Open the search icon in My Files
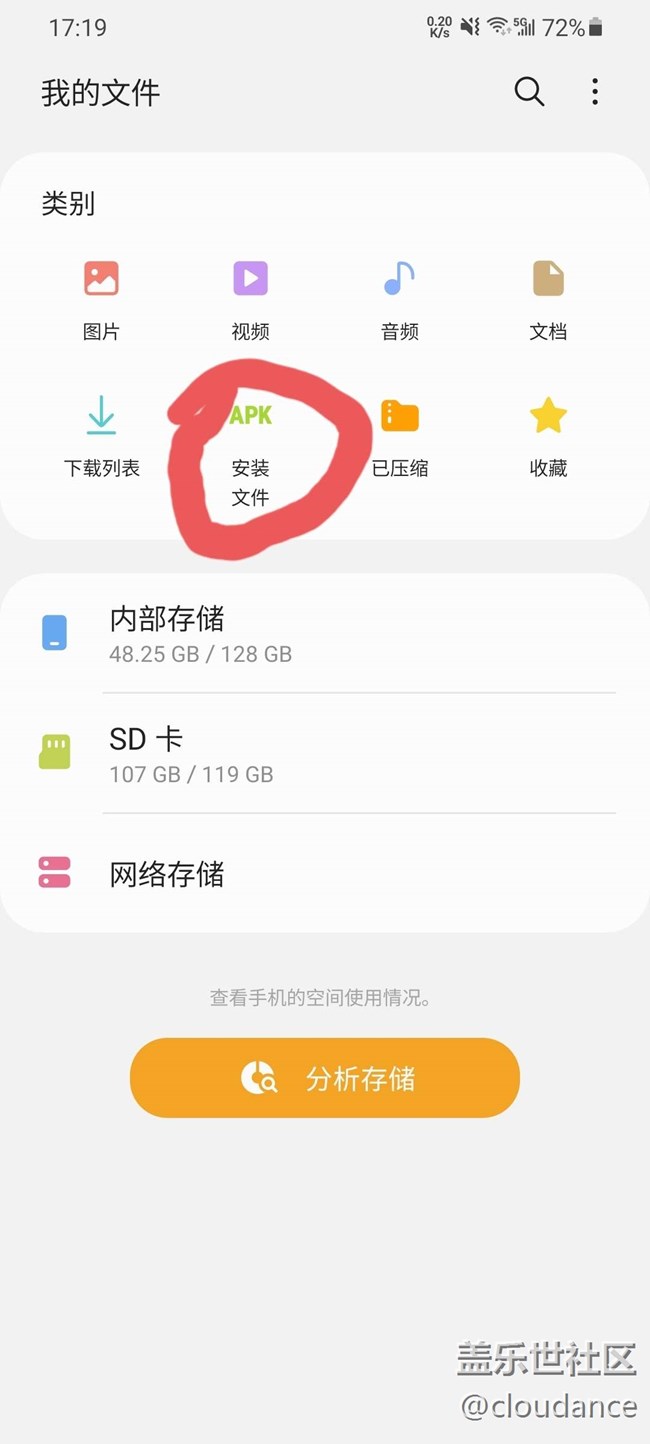Screen dimensions: 650x1444 pyautogui.click(x=529, y=92)
